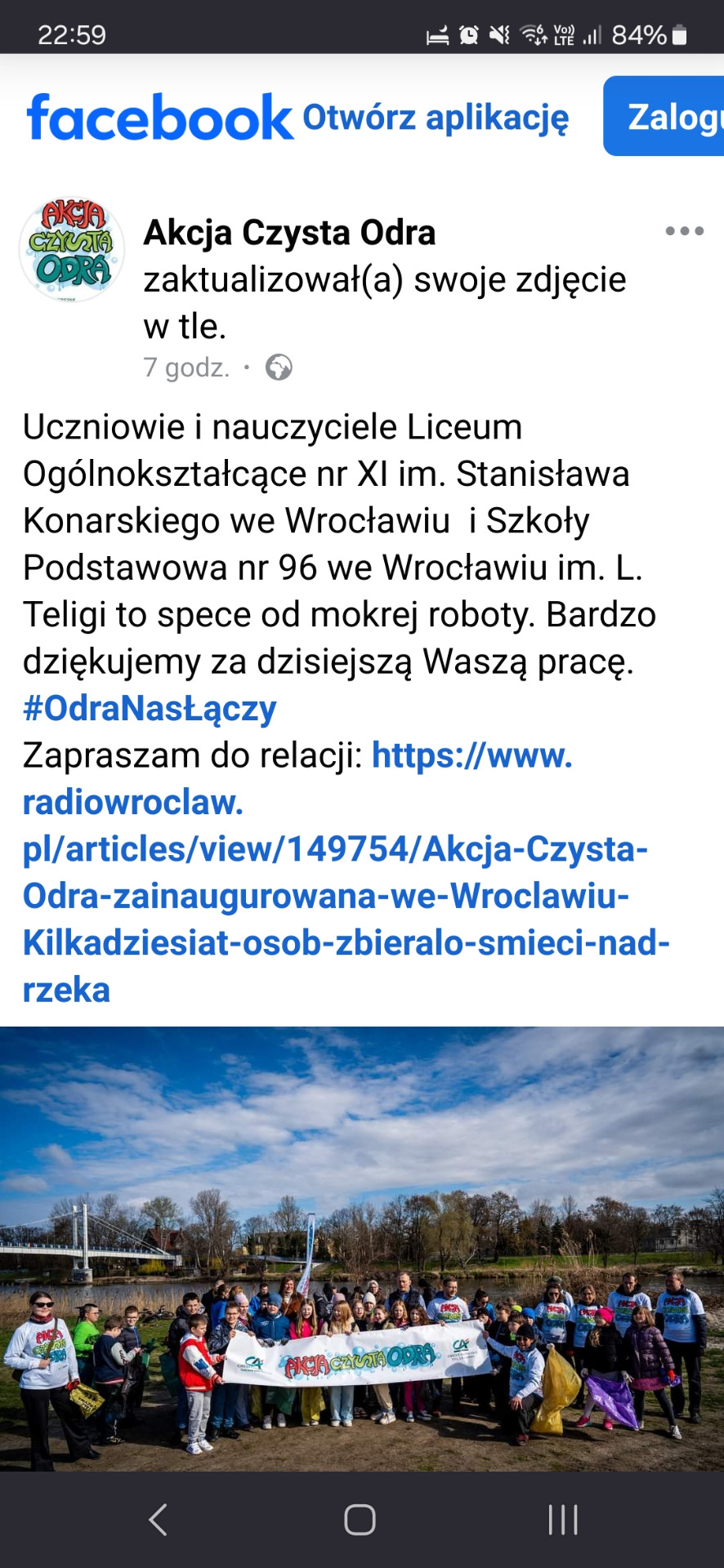Open the post's three-dot options menu
Screen dimensions: 724x1568
point(684,231)
